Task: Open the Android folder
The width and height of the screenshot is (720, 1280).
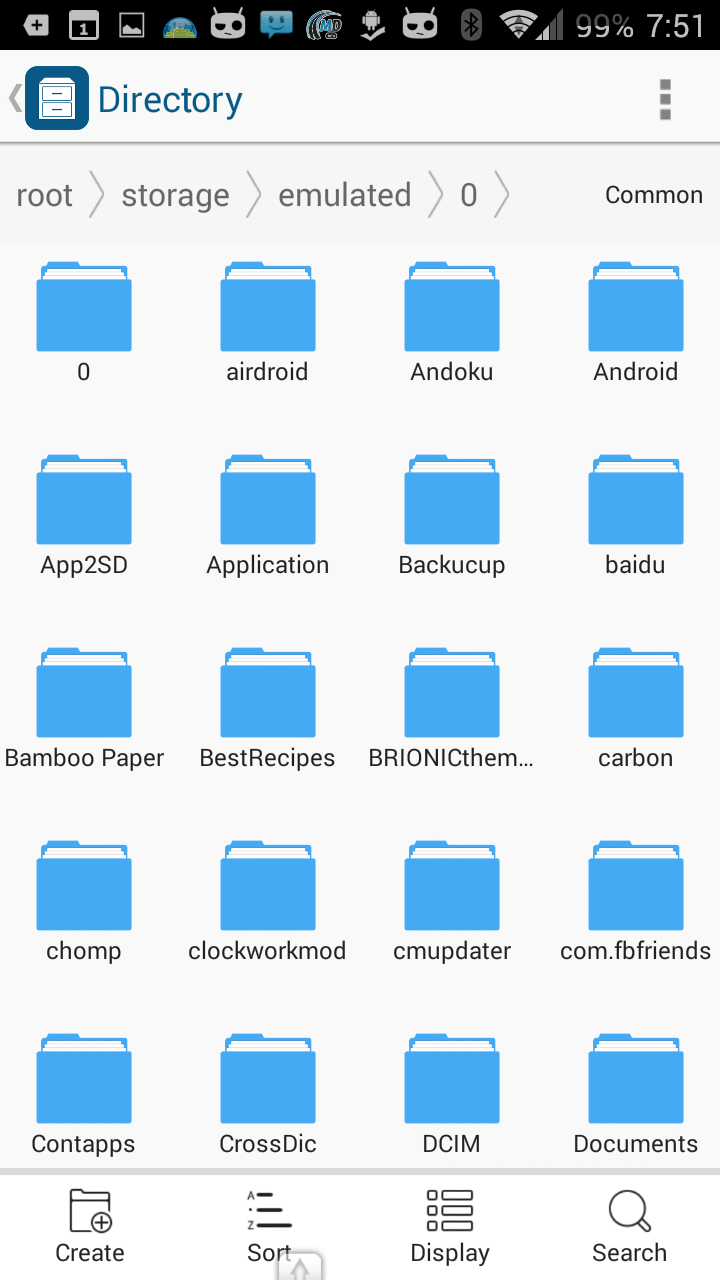Action: pyautogui.click(x=636, y=324)
